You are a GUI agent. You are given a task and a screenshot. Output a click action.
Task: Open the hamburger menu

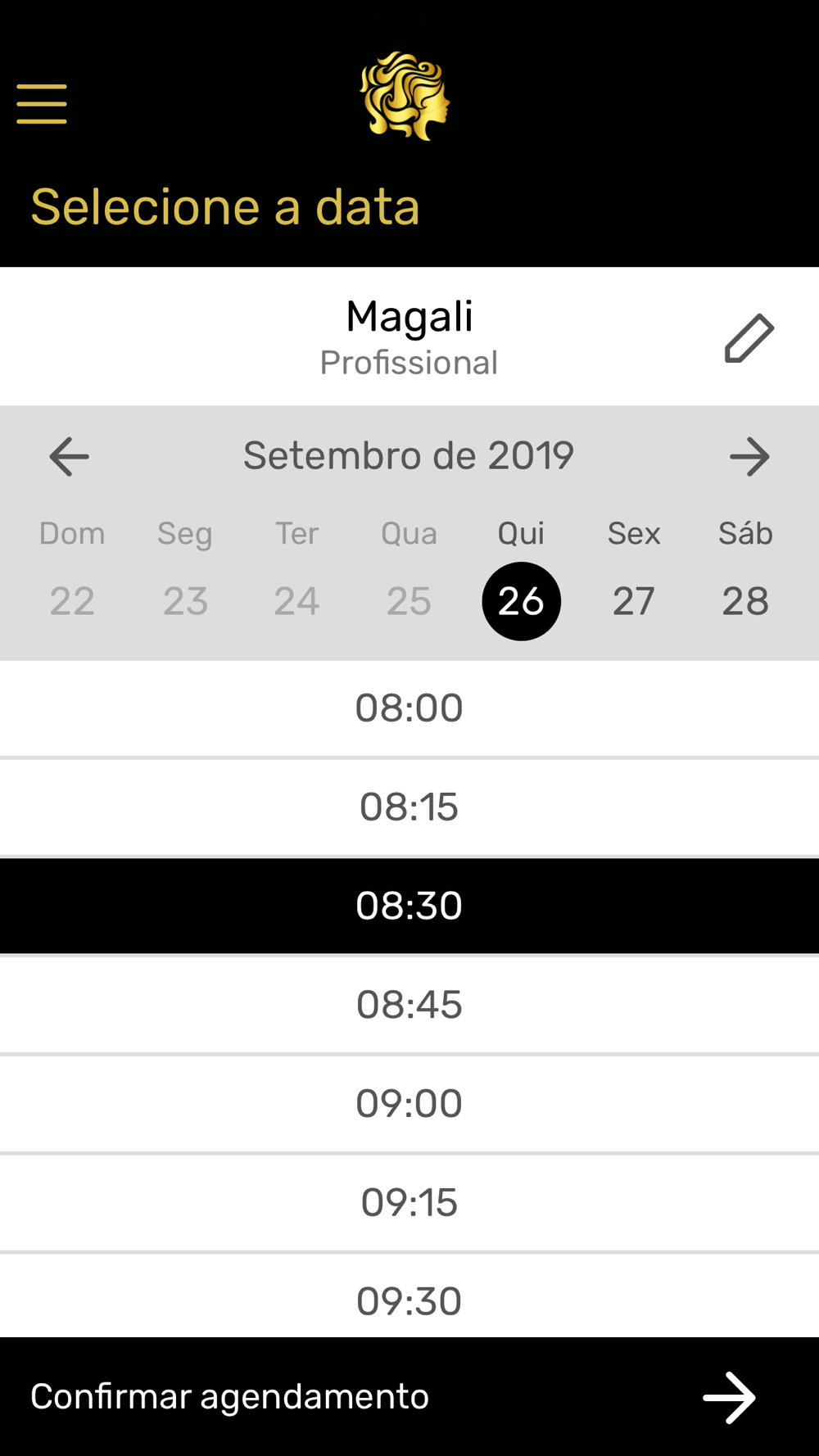[x=42, y=104]
